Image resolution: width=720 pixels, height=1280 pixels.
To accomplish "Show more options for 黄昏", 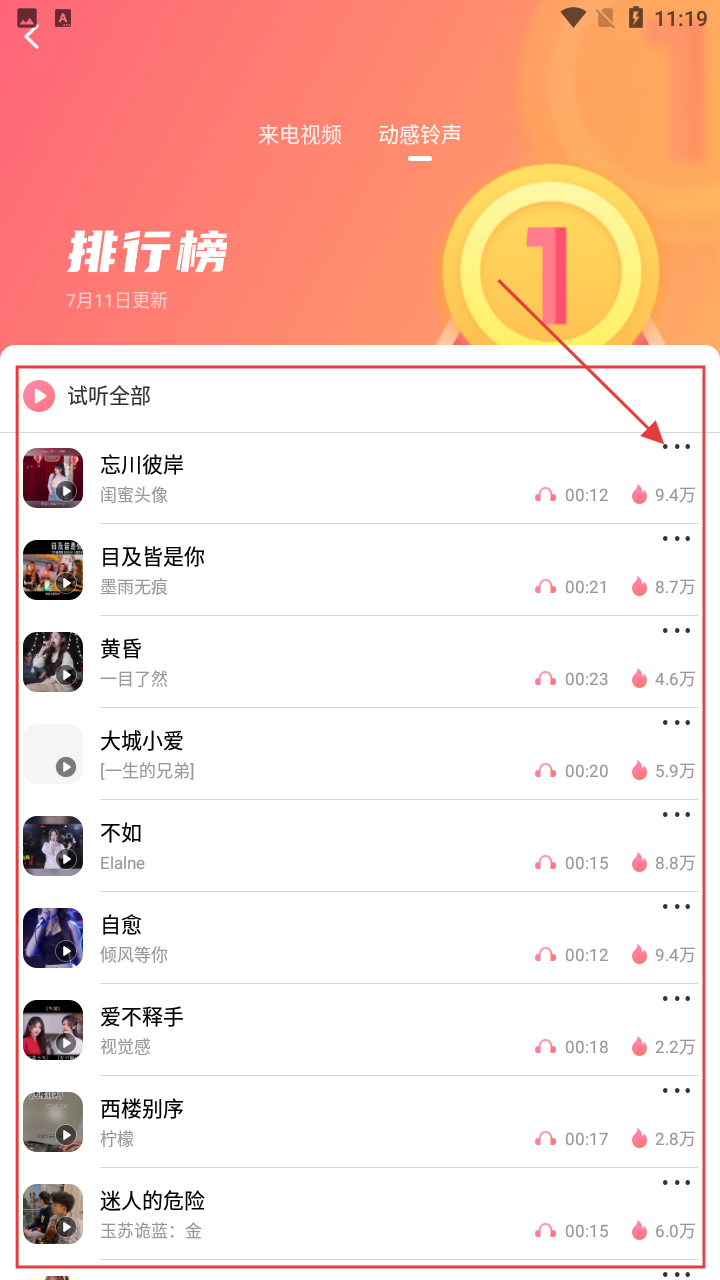I will (677, 631).
